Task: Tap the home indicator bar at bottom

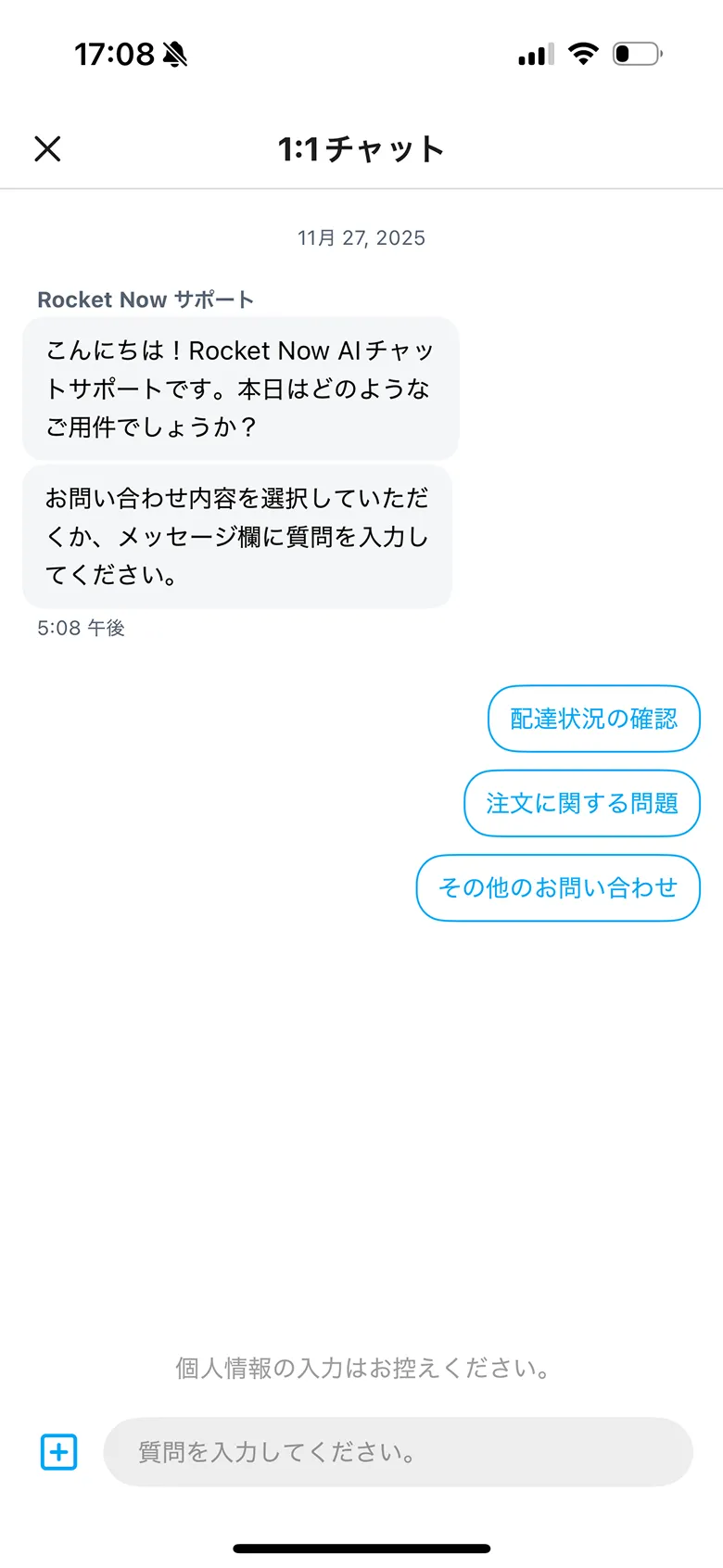Action: (x=361, y=1548)
